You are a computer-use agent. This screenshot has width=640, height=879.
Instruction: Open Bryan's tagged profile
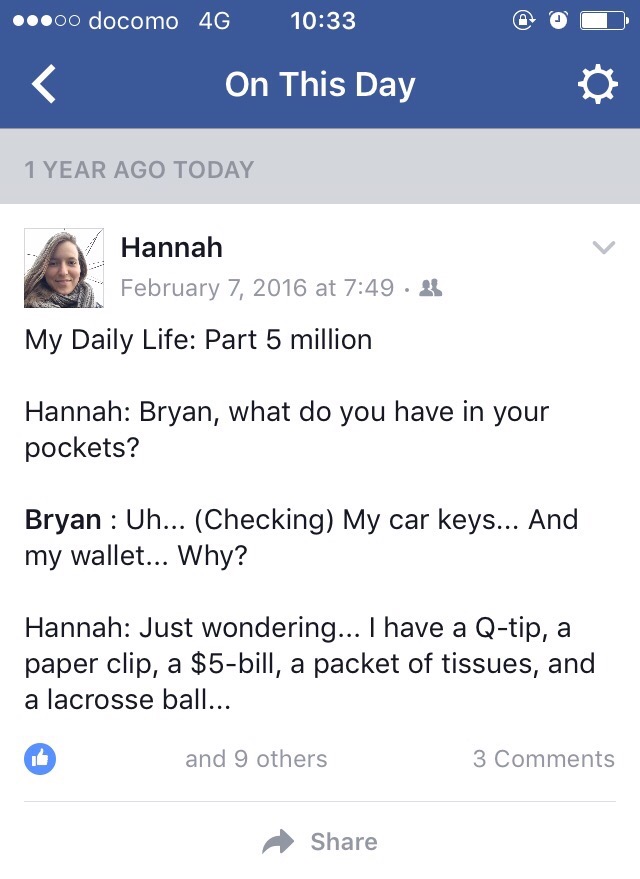[x=62, y=520]
